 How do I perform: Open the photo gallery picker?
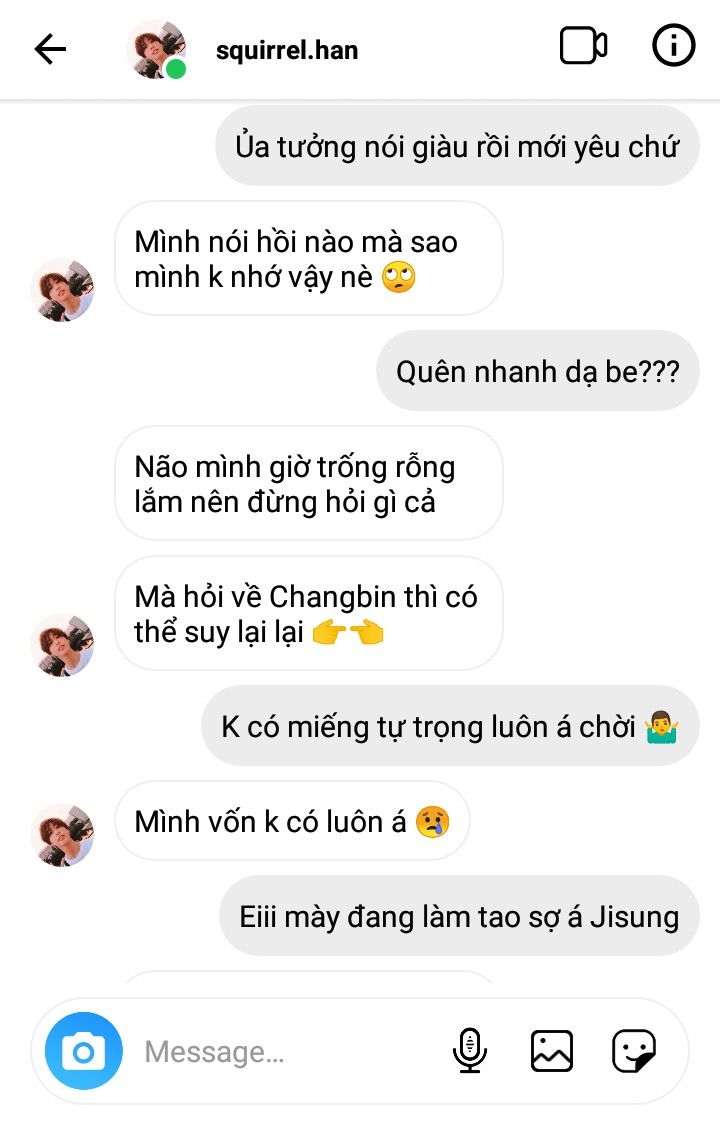click(552, 1051)
